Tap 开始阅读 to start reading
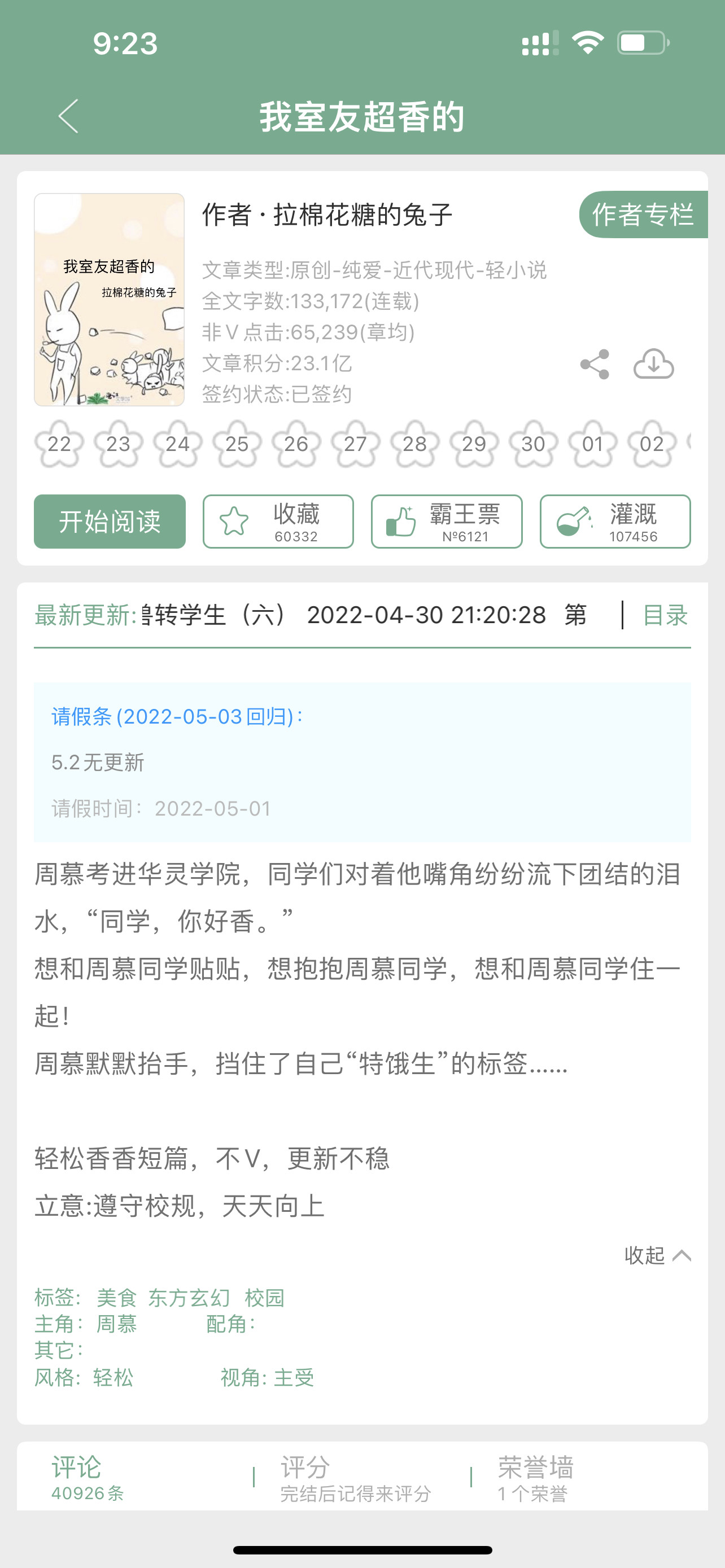 click(110, 522)
